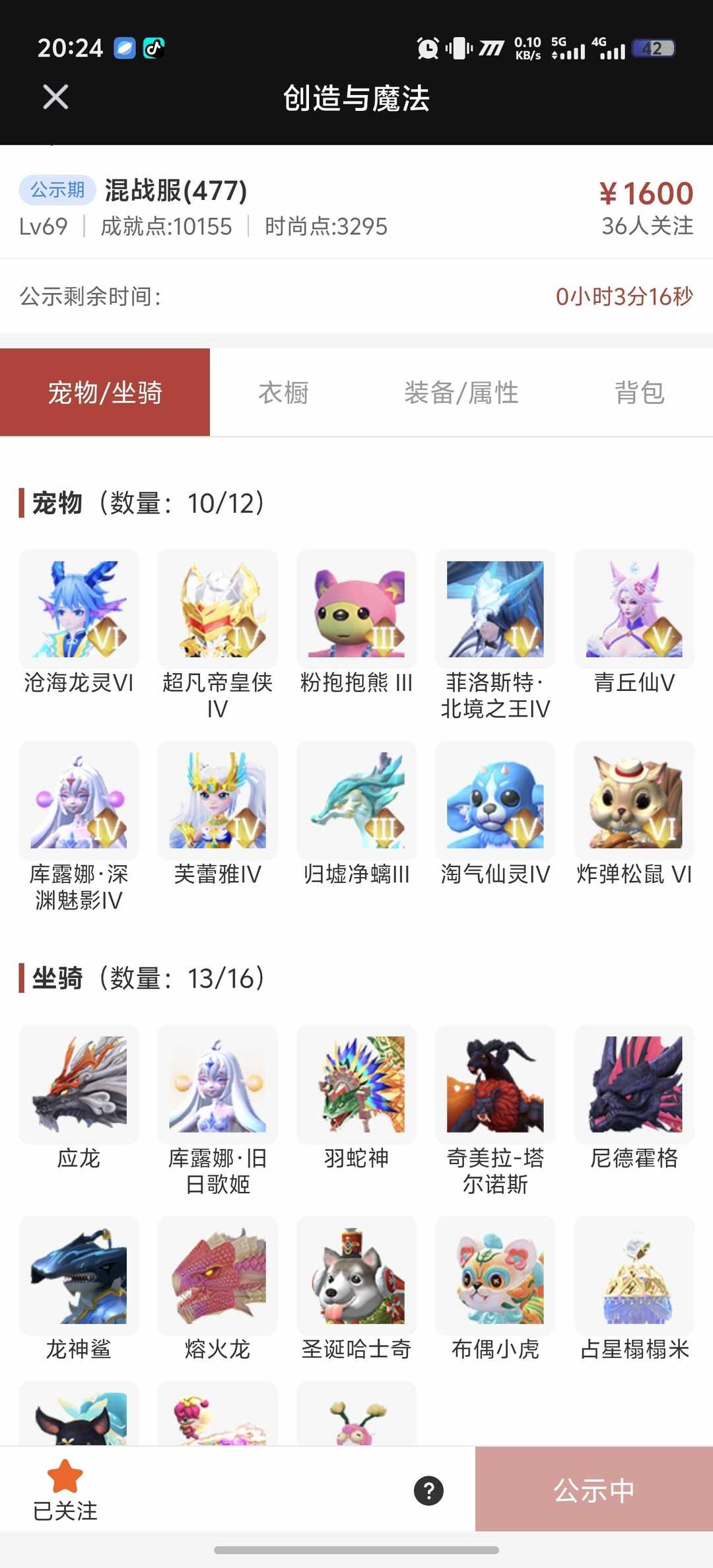Open the 装备/属性 tab
The height and width of the screenshot is (1568, 713).
462,392
